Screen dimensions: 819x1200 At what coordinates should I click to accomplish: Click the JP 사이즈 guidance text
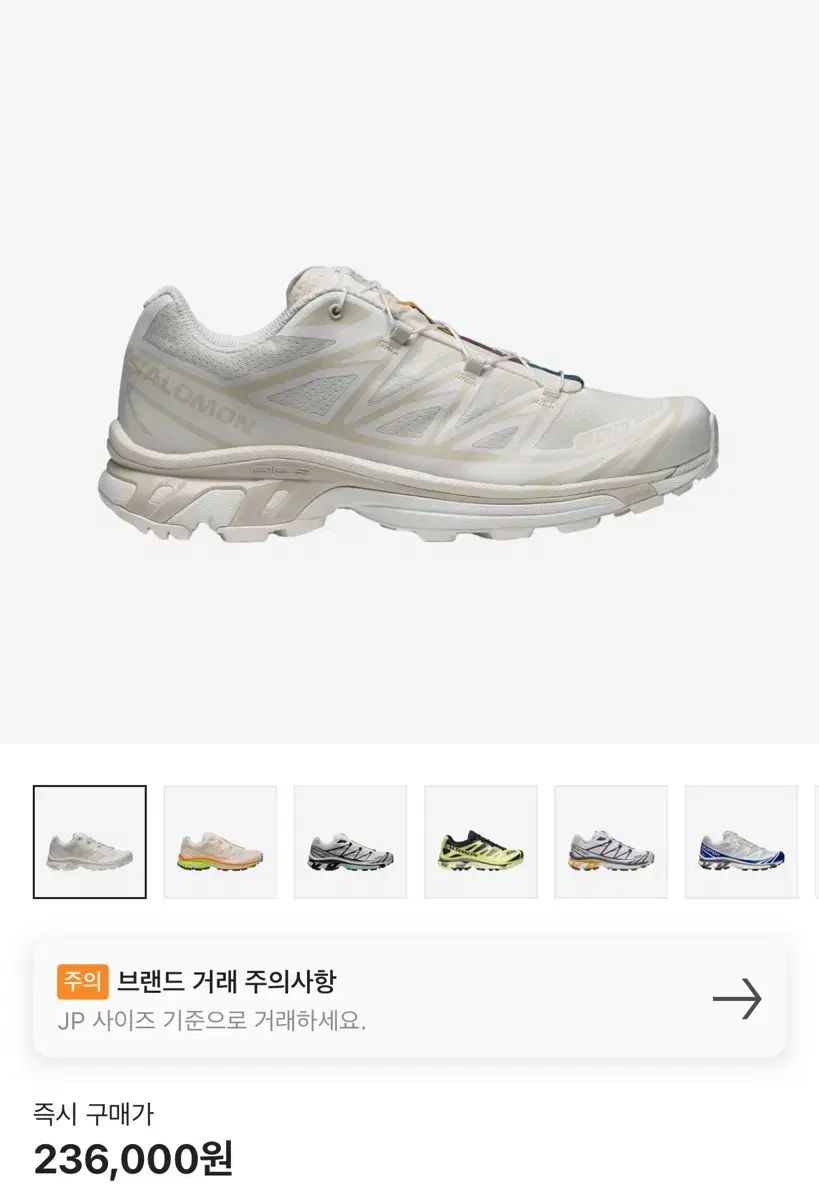pyautogui.click(x=215, y=1022)
